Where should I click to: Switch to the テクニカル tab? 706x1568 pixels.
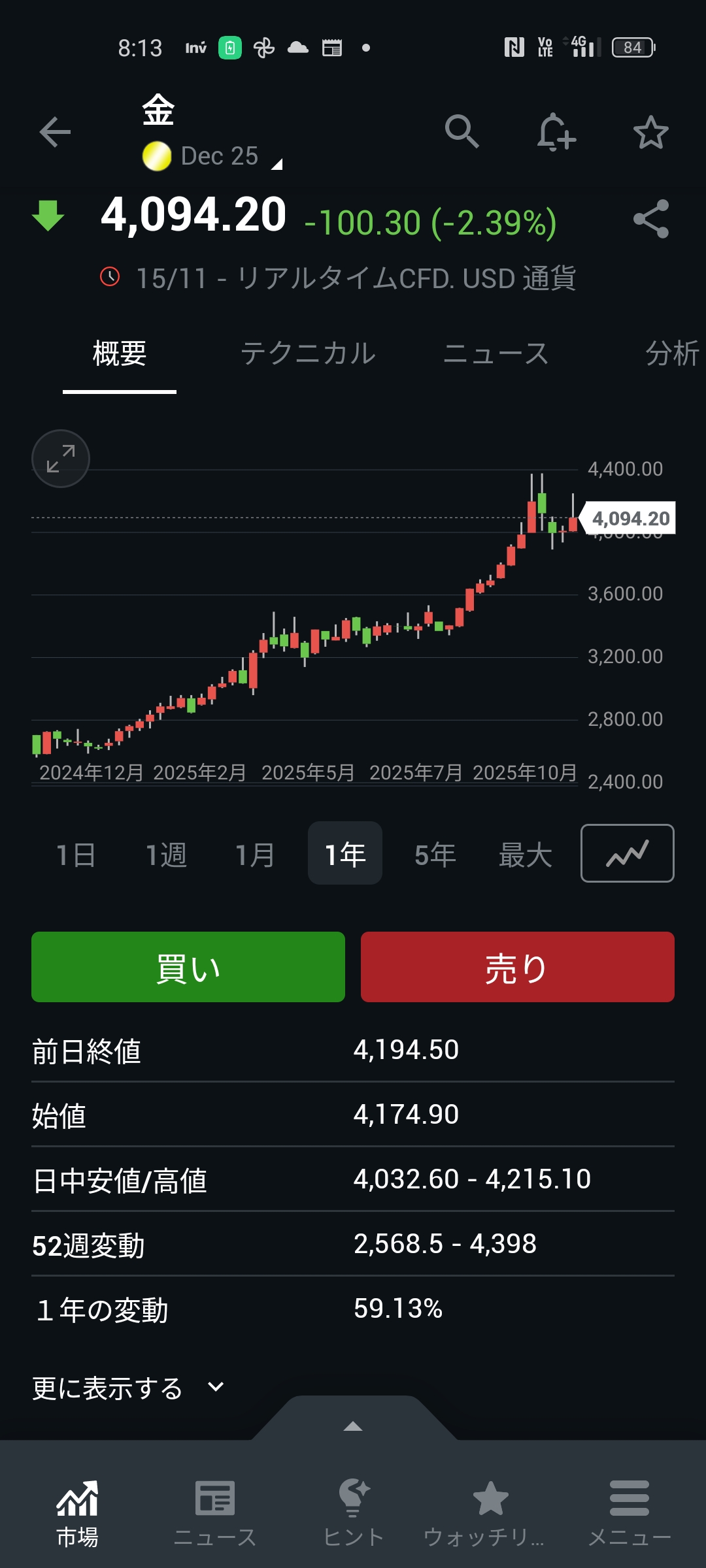(308, 354)
